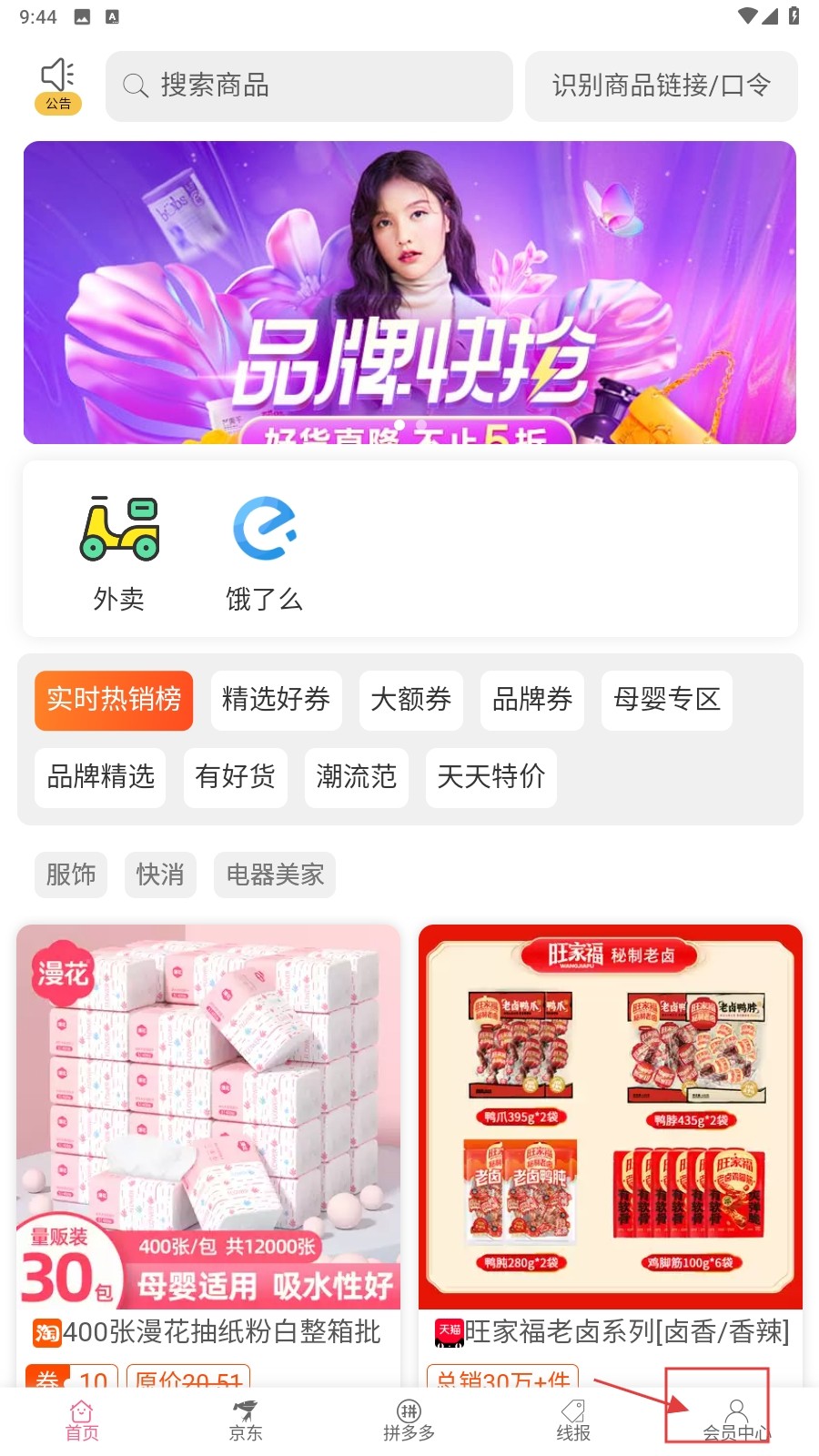Open the 外卖 takeaway shortcut
Viewport: 819px width, 1456px height.
click(119, 552)
